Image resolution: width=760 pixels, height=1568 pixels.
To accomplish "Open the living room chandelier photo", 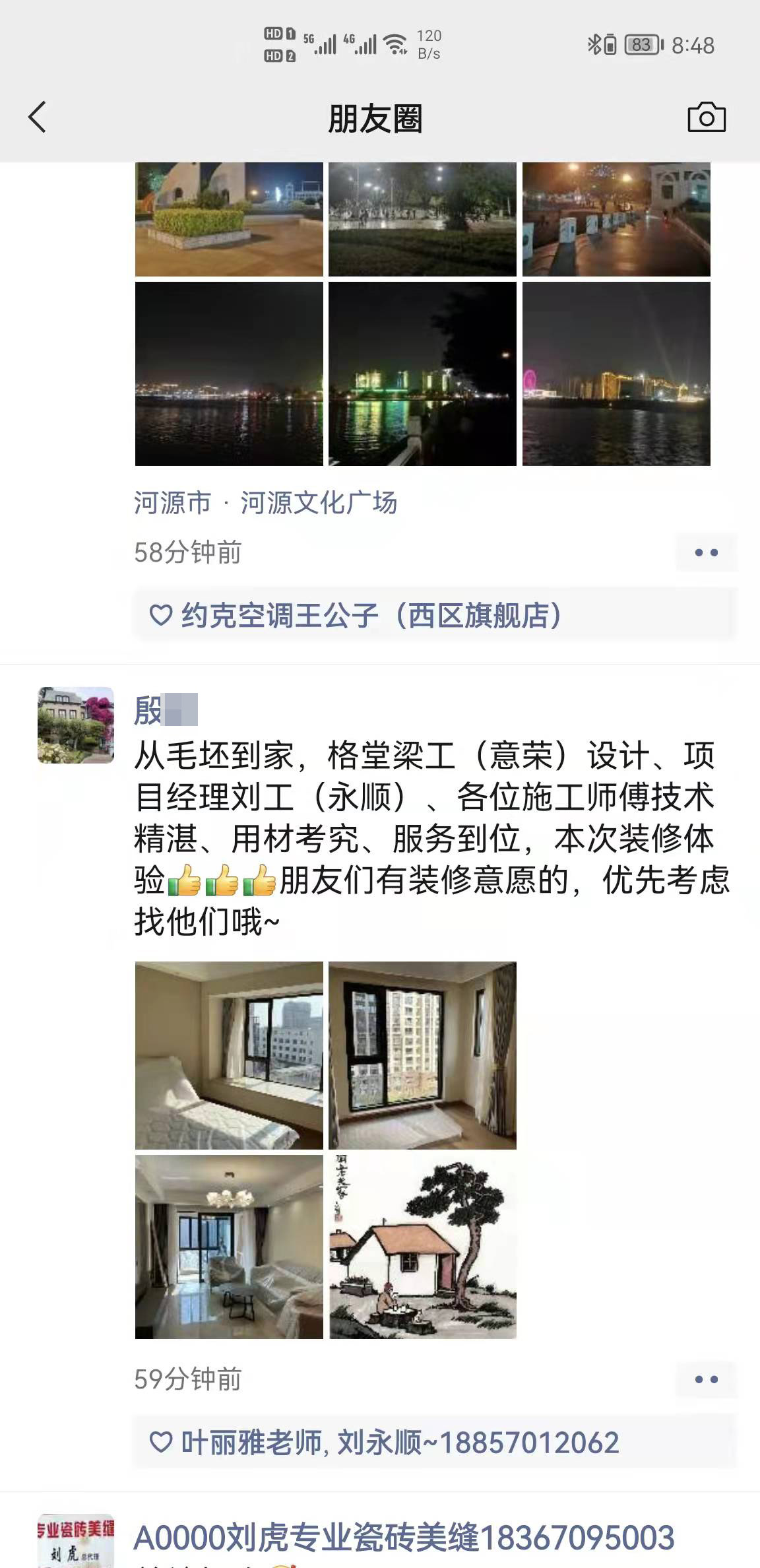I will [x=229, y=1247].
